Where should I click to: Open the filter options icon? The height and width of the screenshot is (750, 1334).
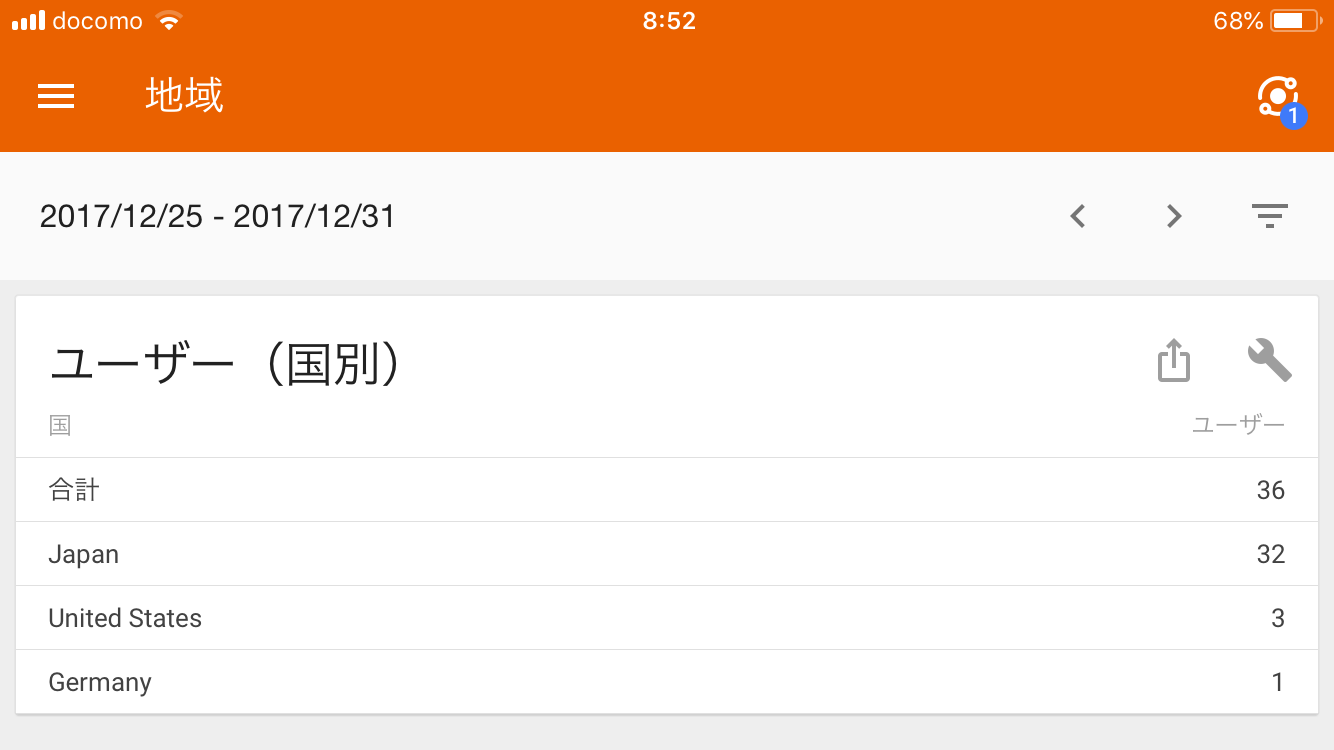(x=1270, y=216)
